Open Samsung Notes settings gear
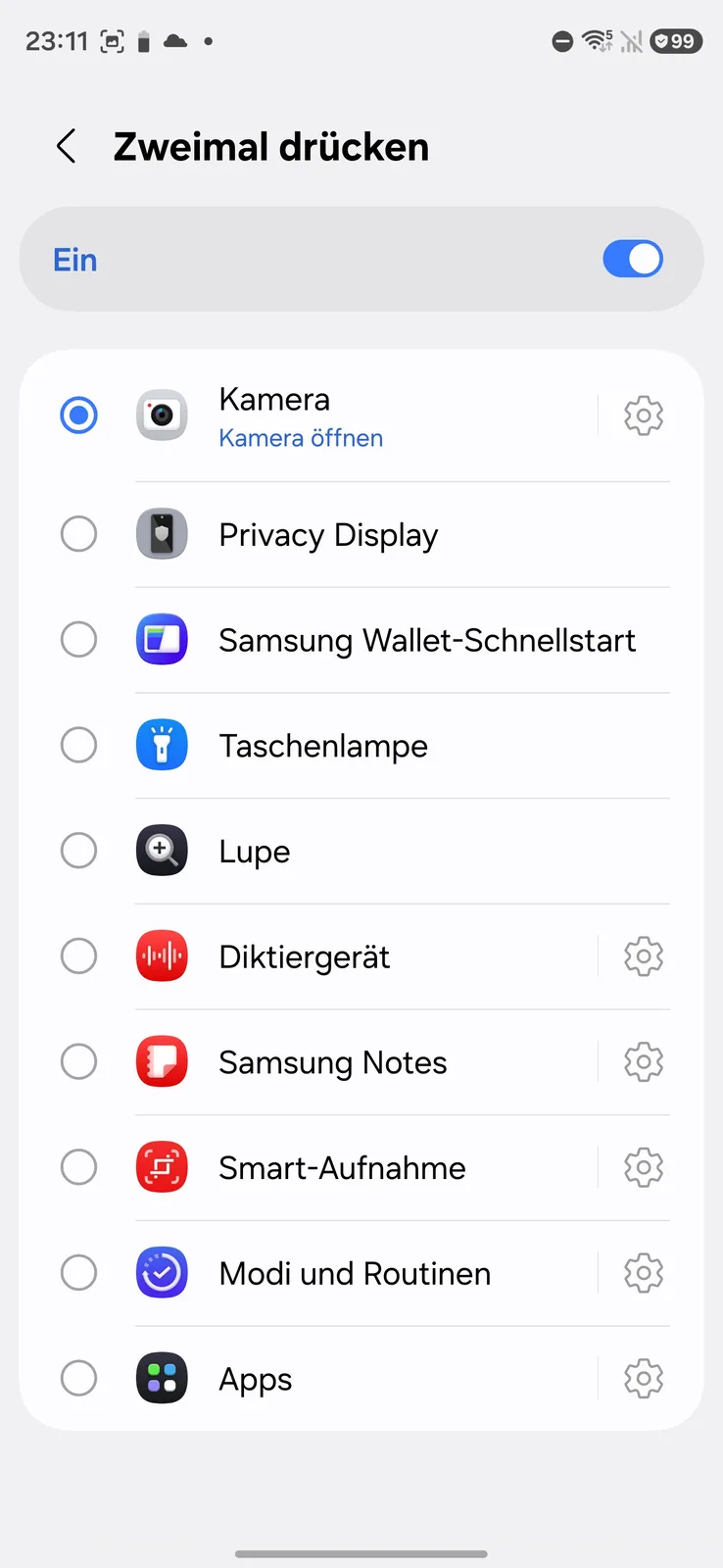This screenshot has width=723, height=1568. [644, 1061]
